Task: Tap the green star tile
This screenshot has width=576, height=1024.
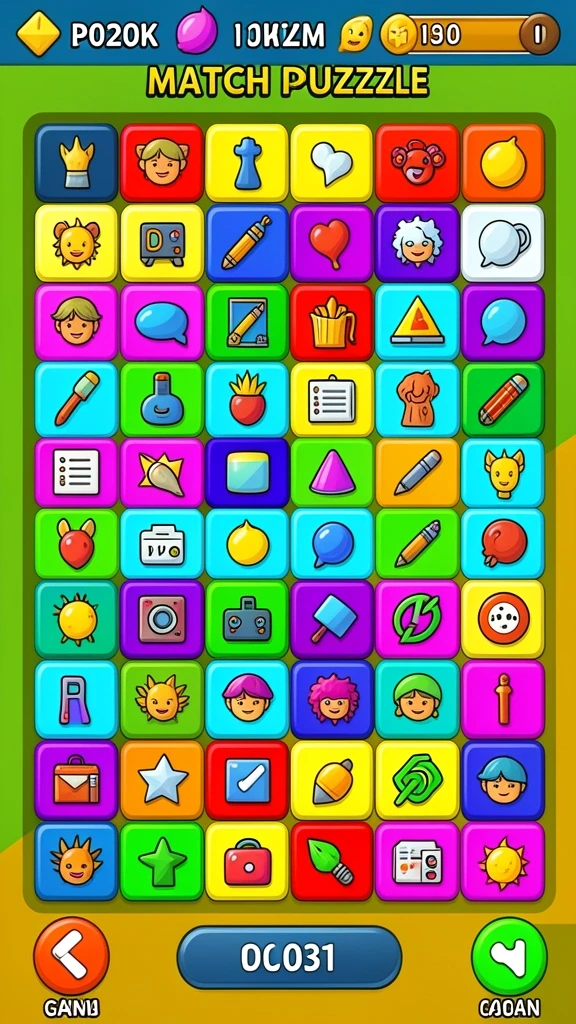Action: pos(162,861)
